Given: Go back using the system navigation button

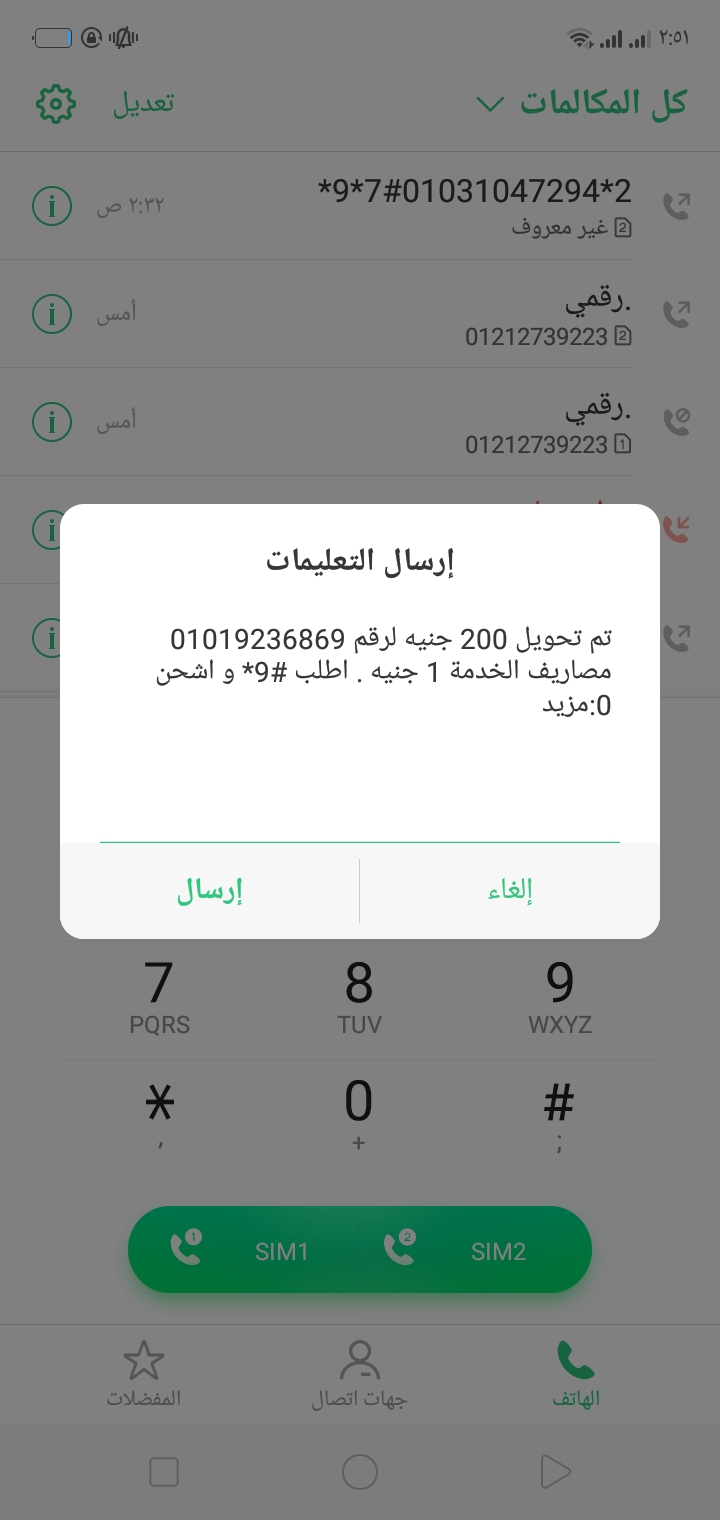Looking at the screenshot, I should pos(553,1471).
